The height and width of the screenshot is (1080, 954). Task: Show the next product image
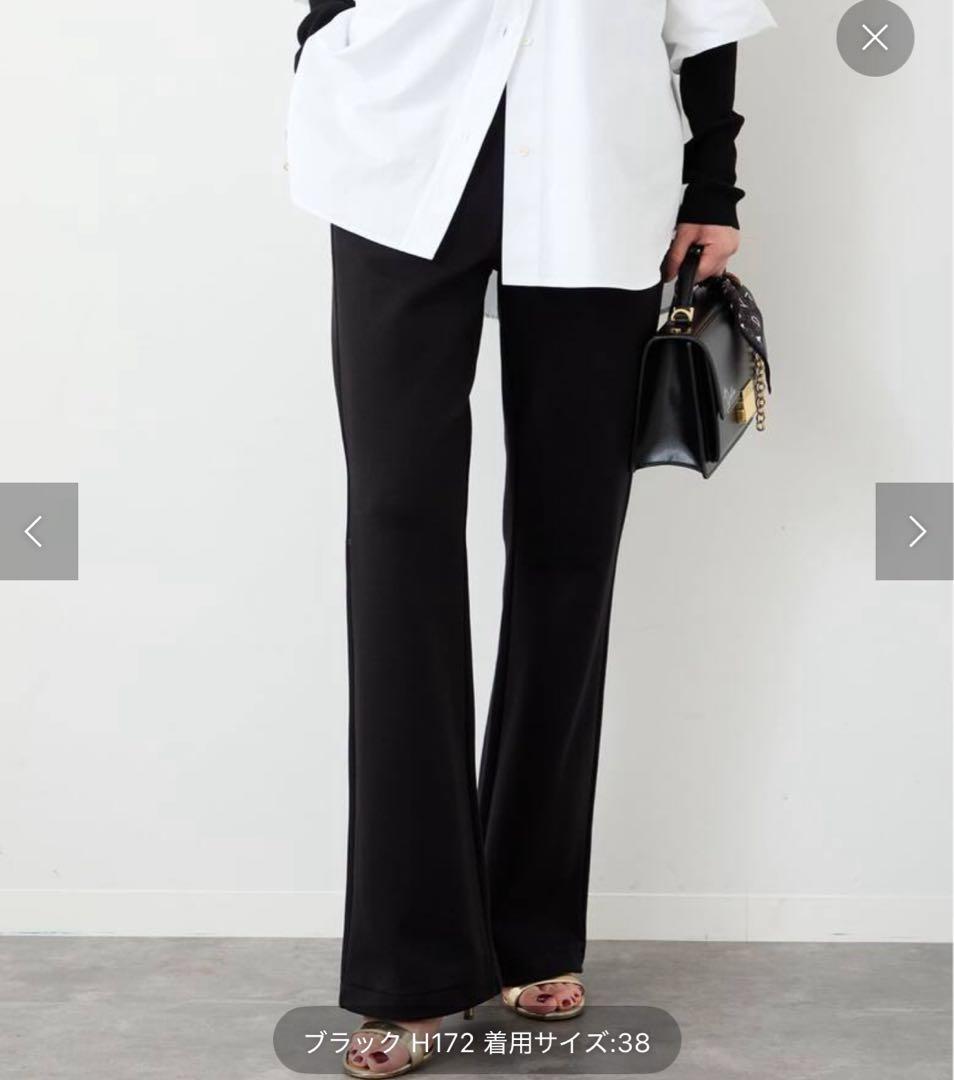[915, 531]
